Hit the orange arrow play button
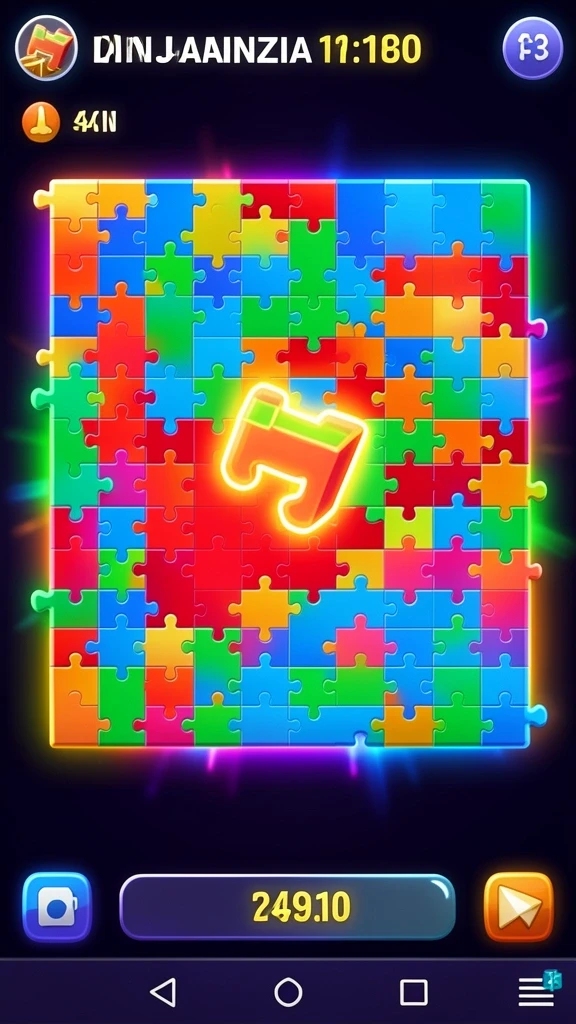 tap(519, 907)
